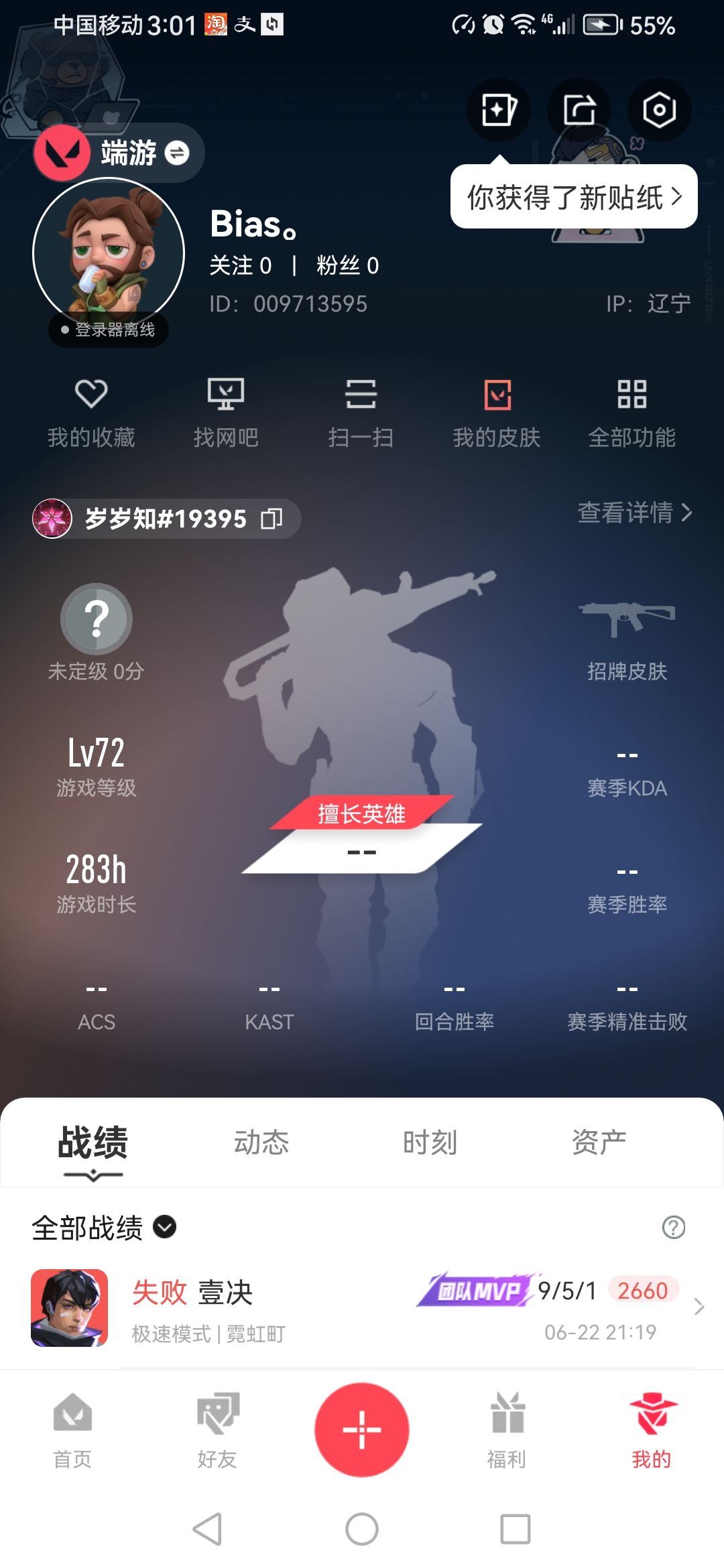Show 全部功能 all functions
724x1568 pixels.
coord(631,412)
